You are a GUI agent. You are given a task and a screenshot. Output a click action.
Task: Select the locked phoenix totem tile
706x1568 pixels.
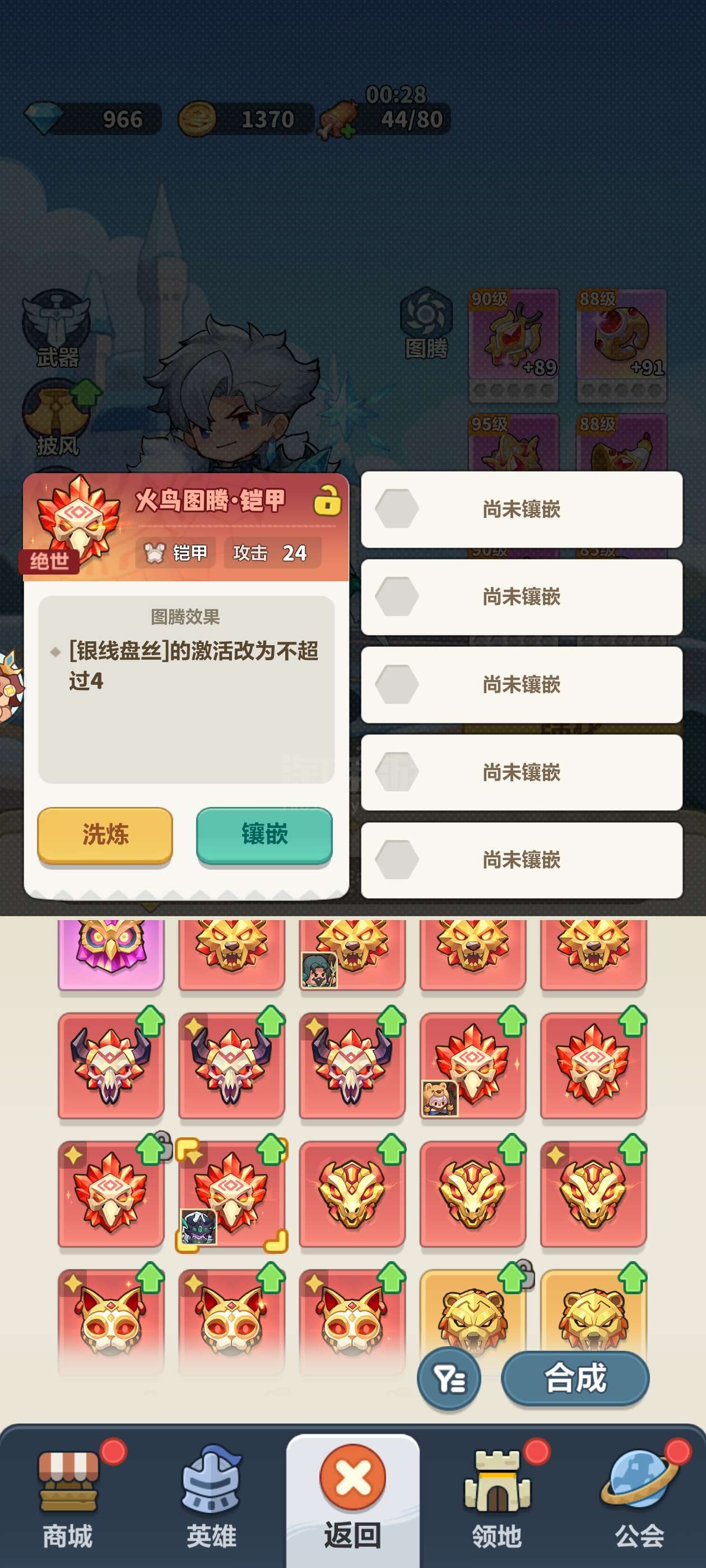coord(111,1194)
